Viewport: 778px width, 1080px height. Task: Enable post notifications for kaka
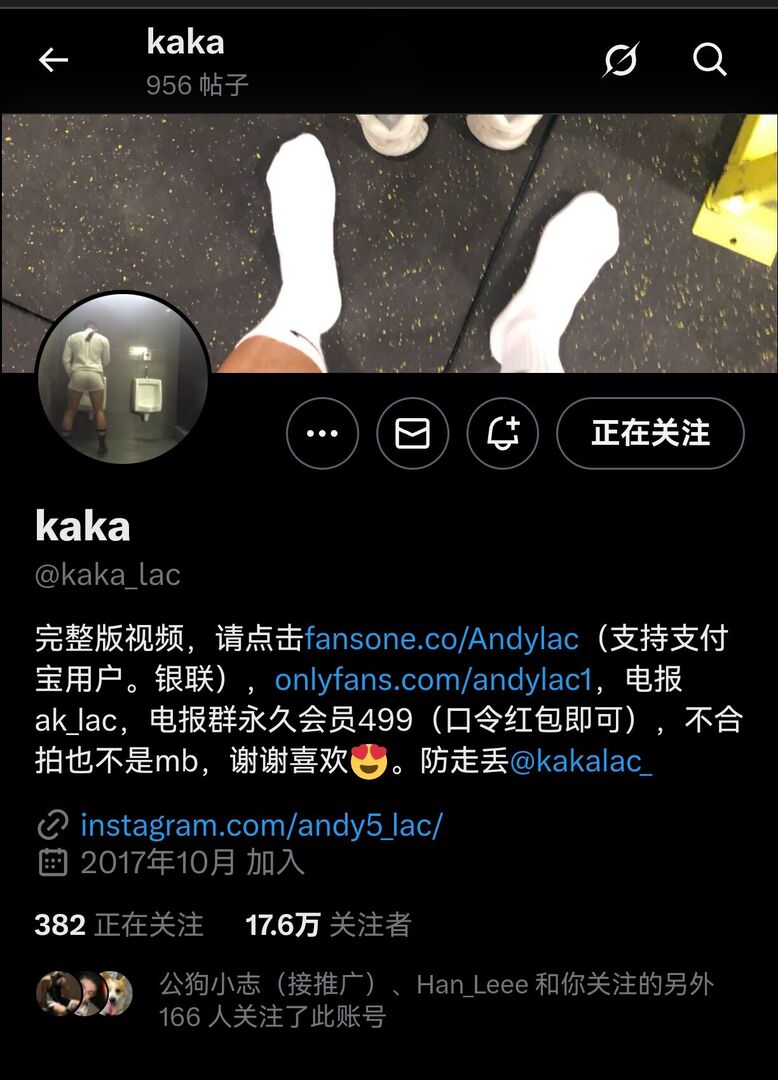click(x=501, y=433)
